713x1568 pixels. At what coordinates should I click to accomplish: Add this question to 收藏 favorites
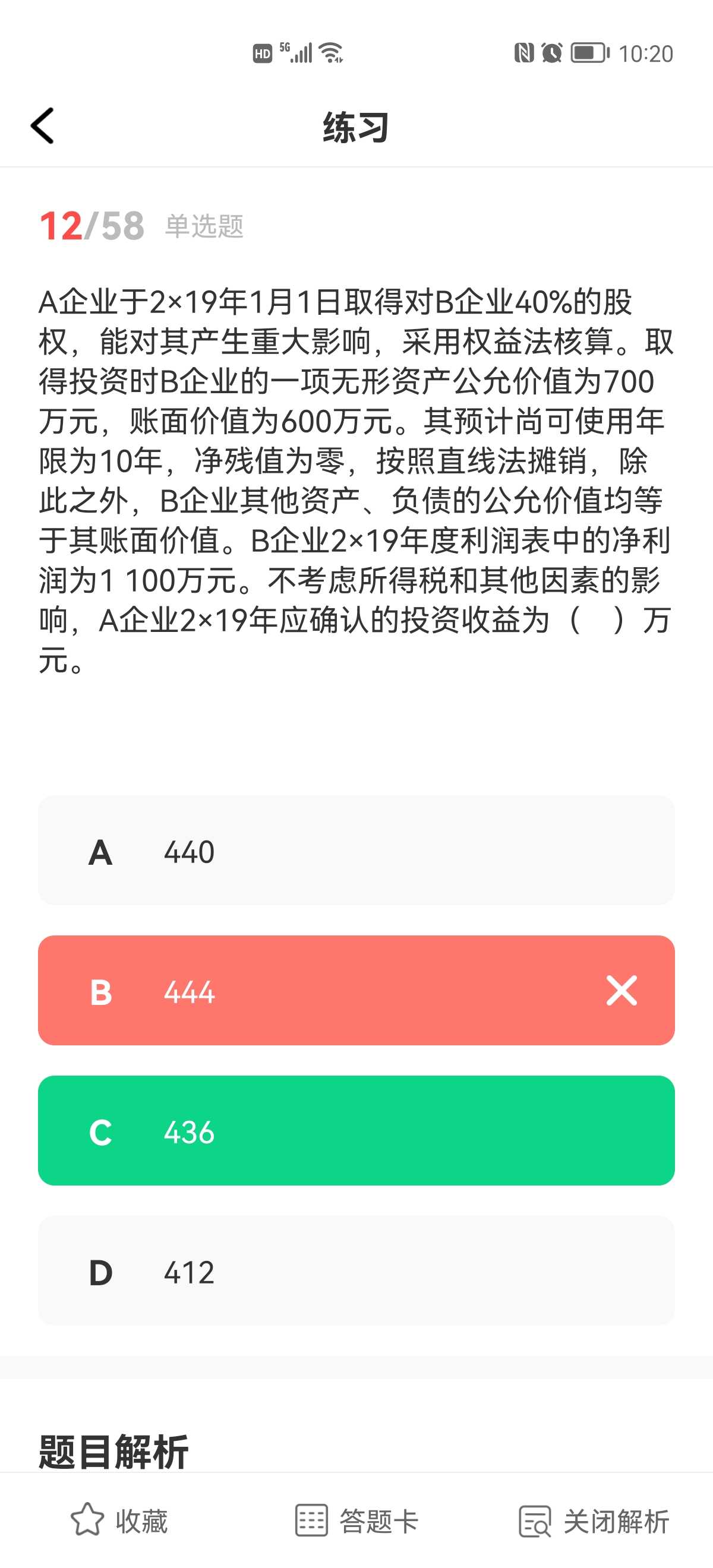pyautogui.click(x=119, y=1520)
